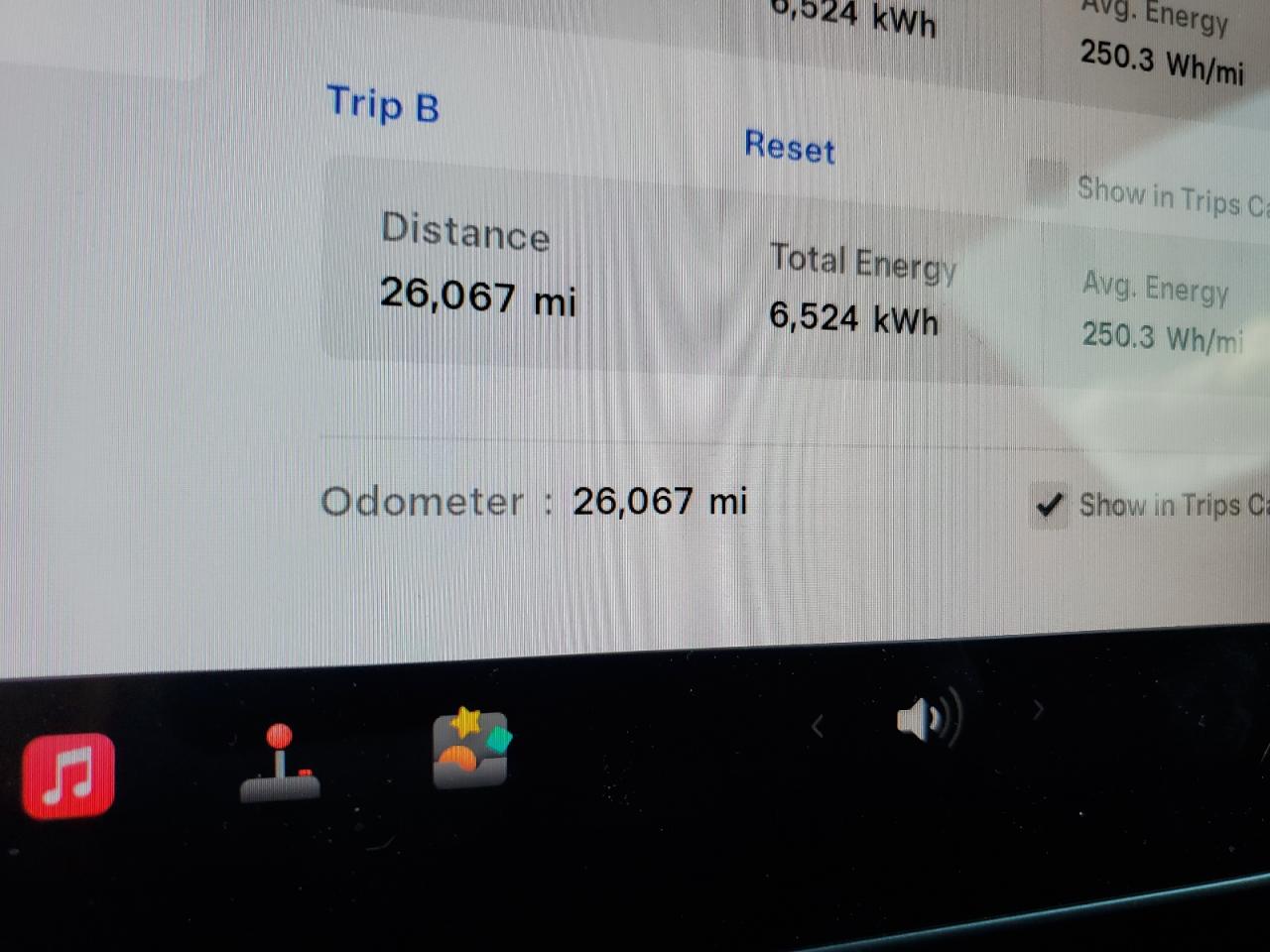Launch the Arcade joystick app

pyautogui.click(x=280, y=764)
